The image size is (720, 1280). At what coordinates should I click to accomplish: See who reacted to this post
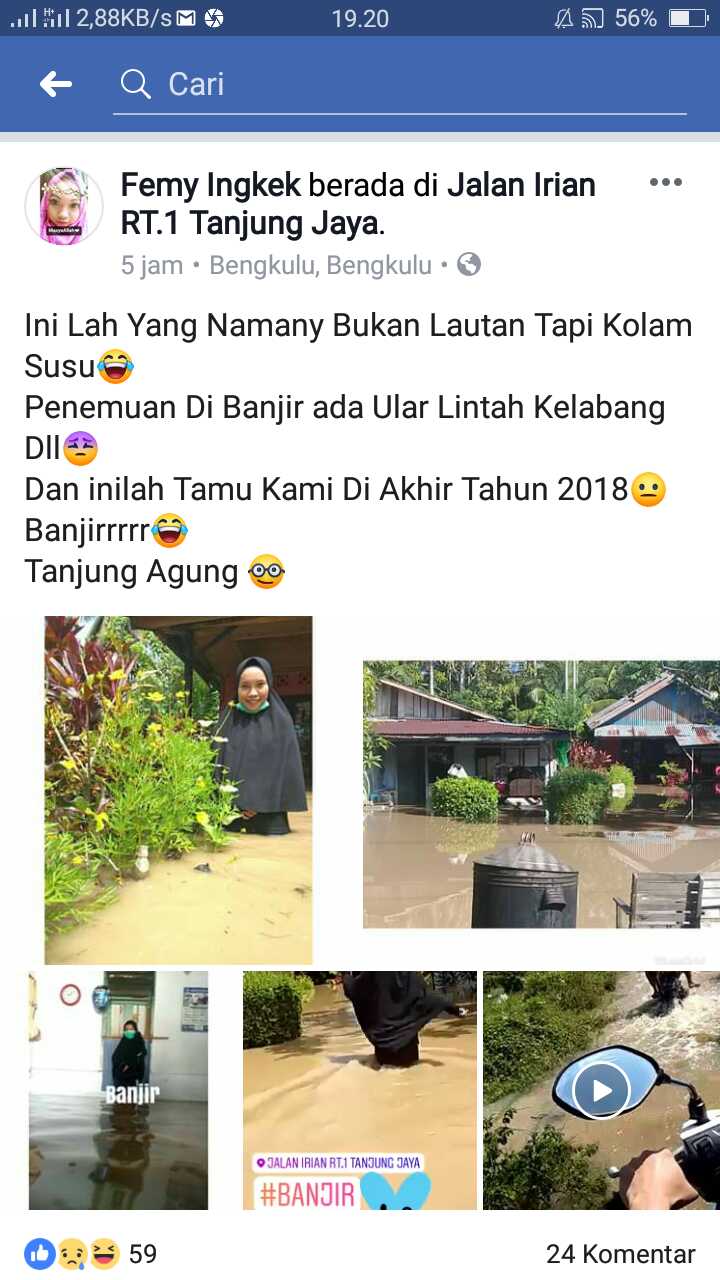90,1254
